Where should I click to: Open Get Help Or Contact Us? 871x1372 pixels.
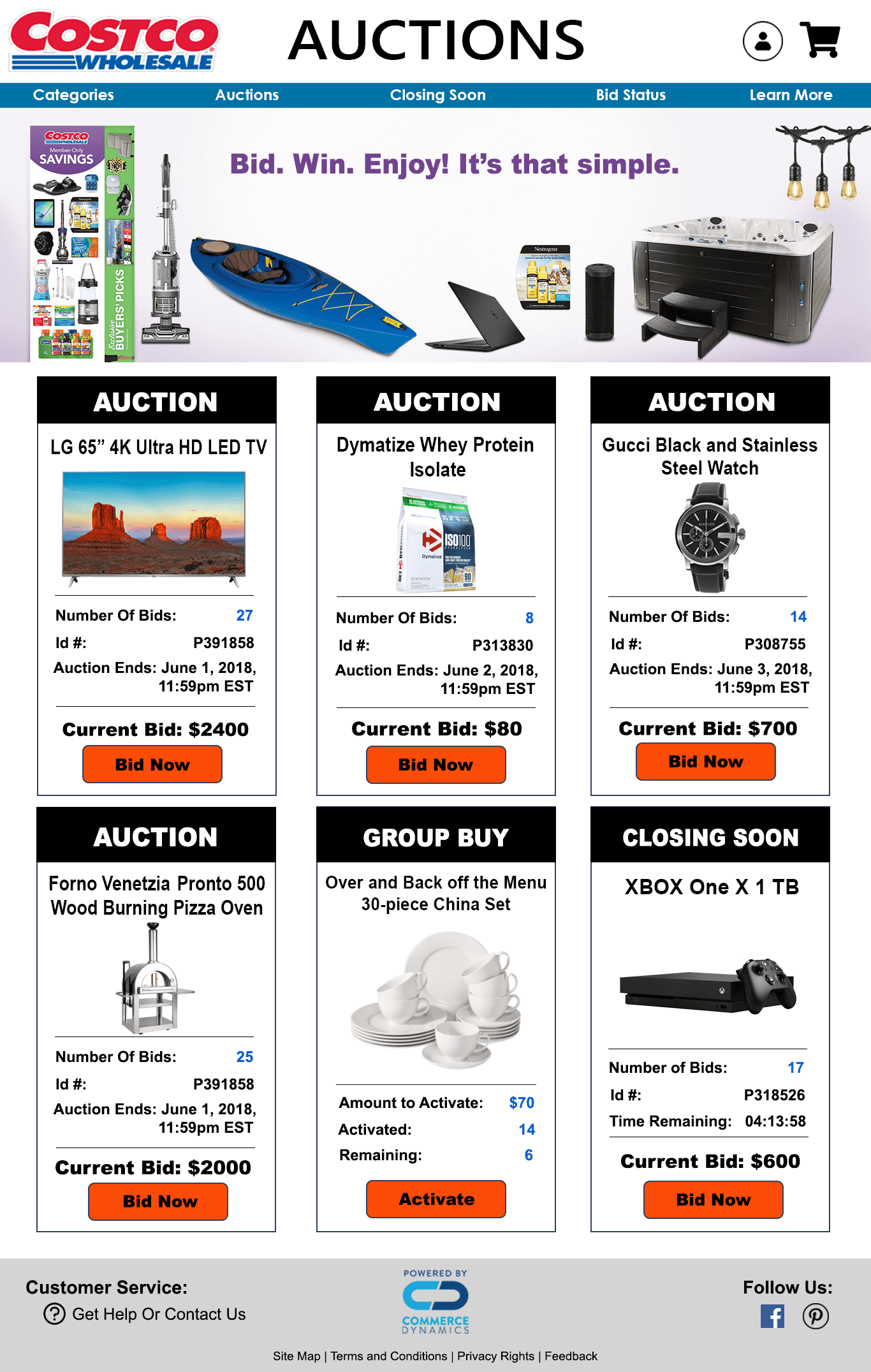(x=158, y=1314)
